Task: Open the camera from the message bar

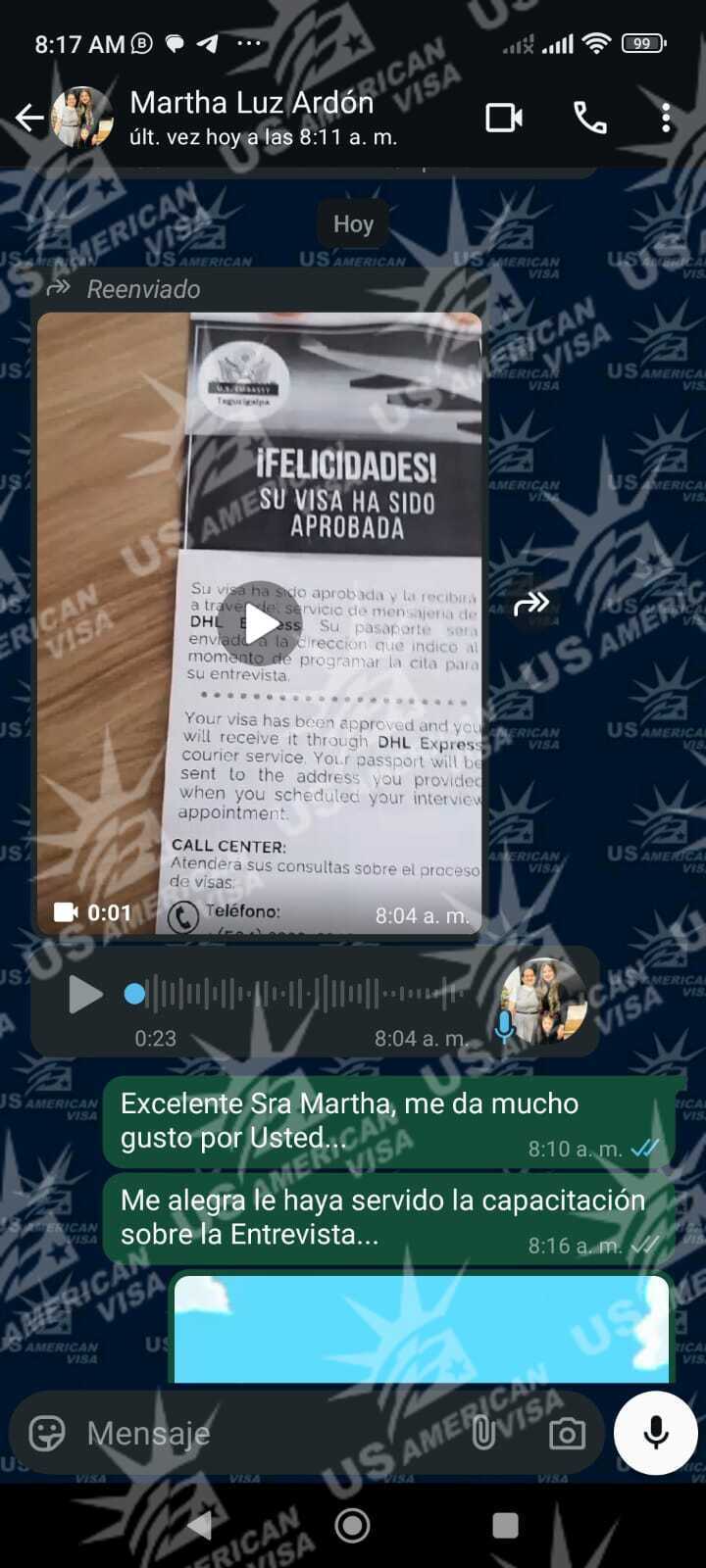Action: [567, 1434]
